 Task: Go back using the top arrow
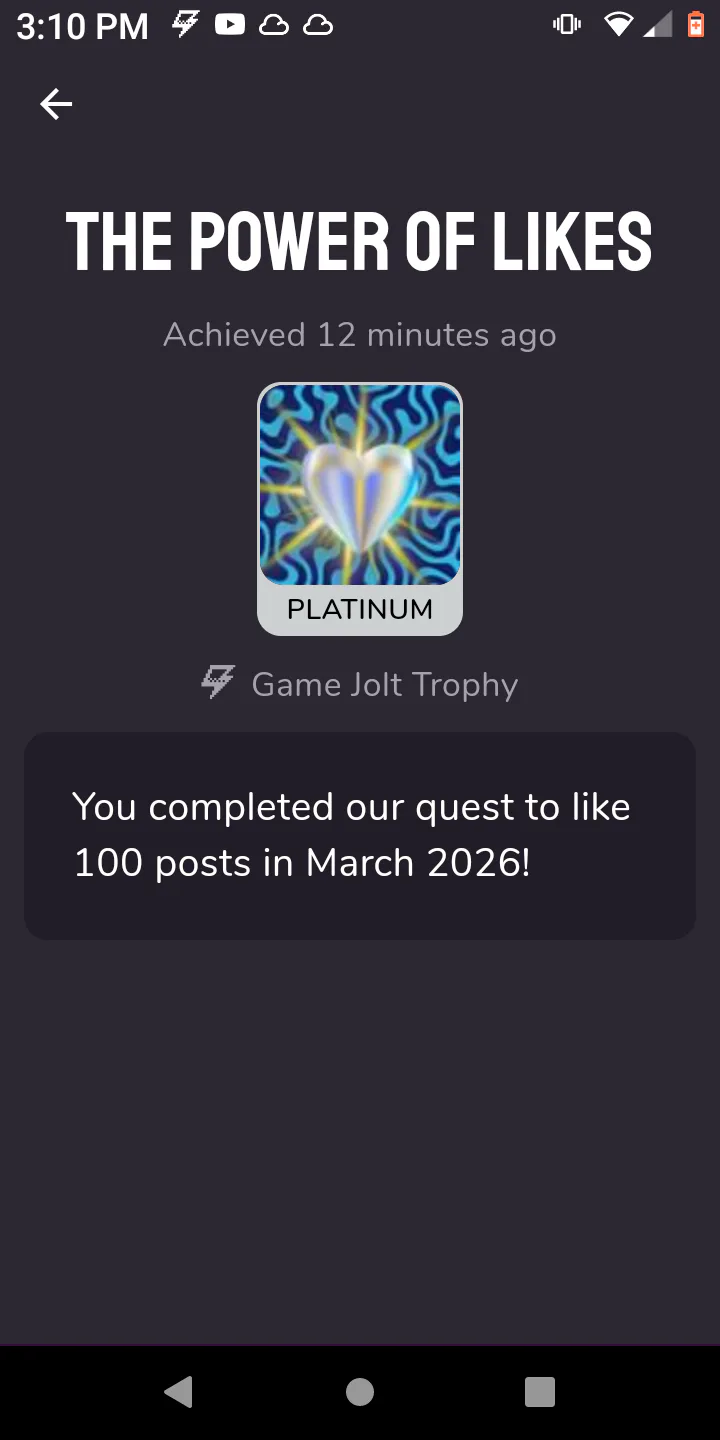coord(56,104)
